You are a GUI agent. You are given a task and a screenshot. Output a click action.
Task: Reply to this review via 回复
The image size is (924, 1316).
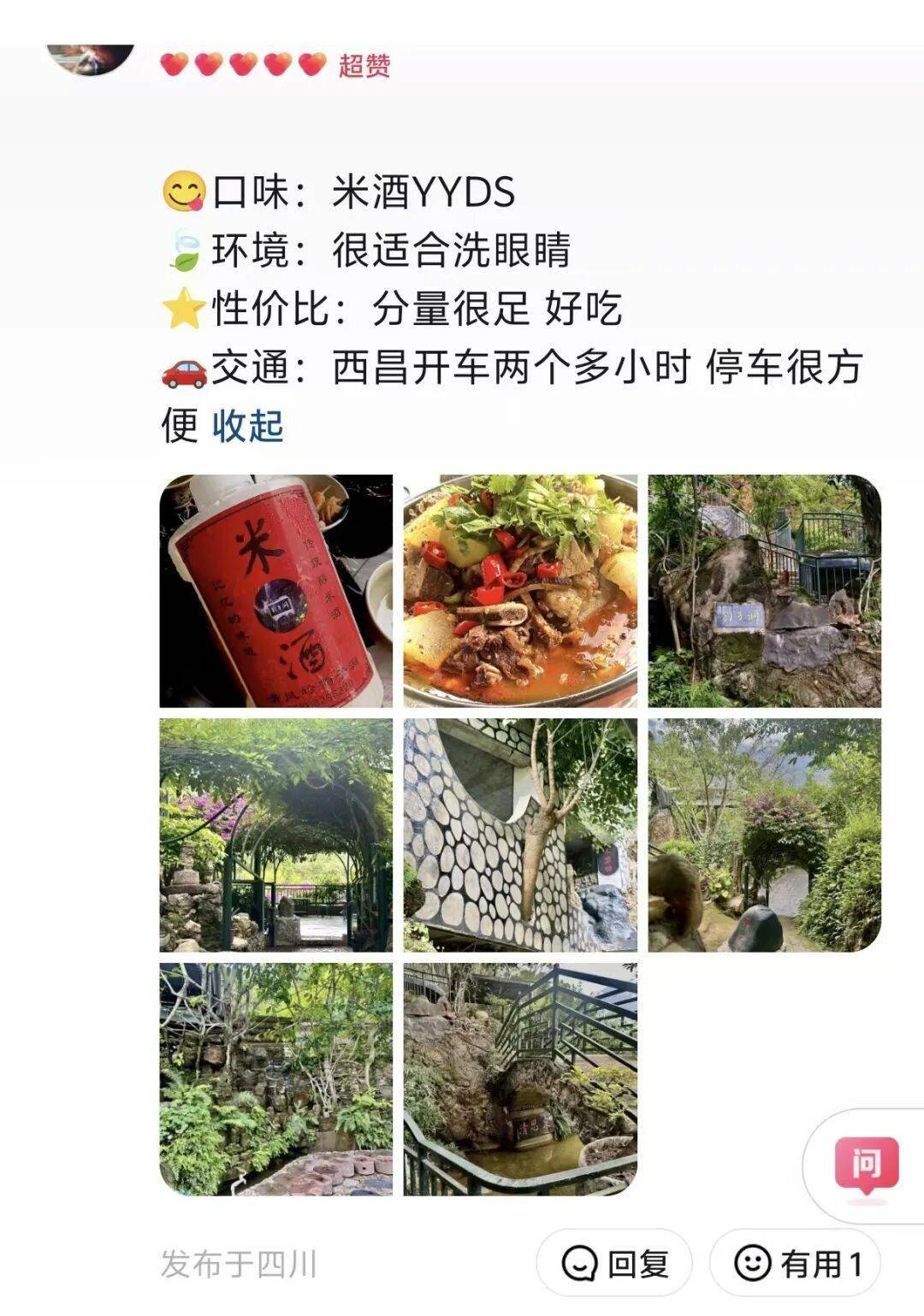(x=614, y=1263)
